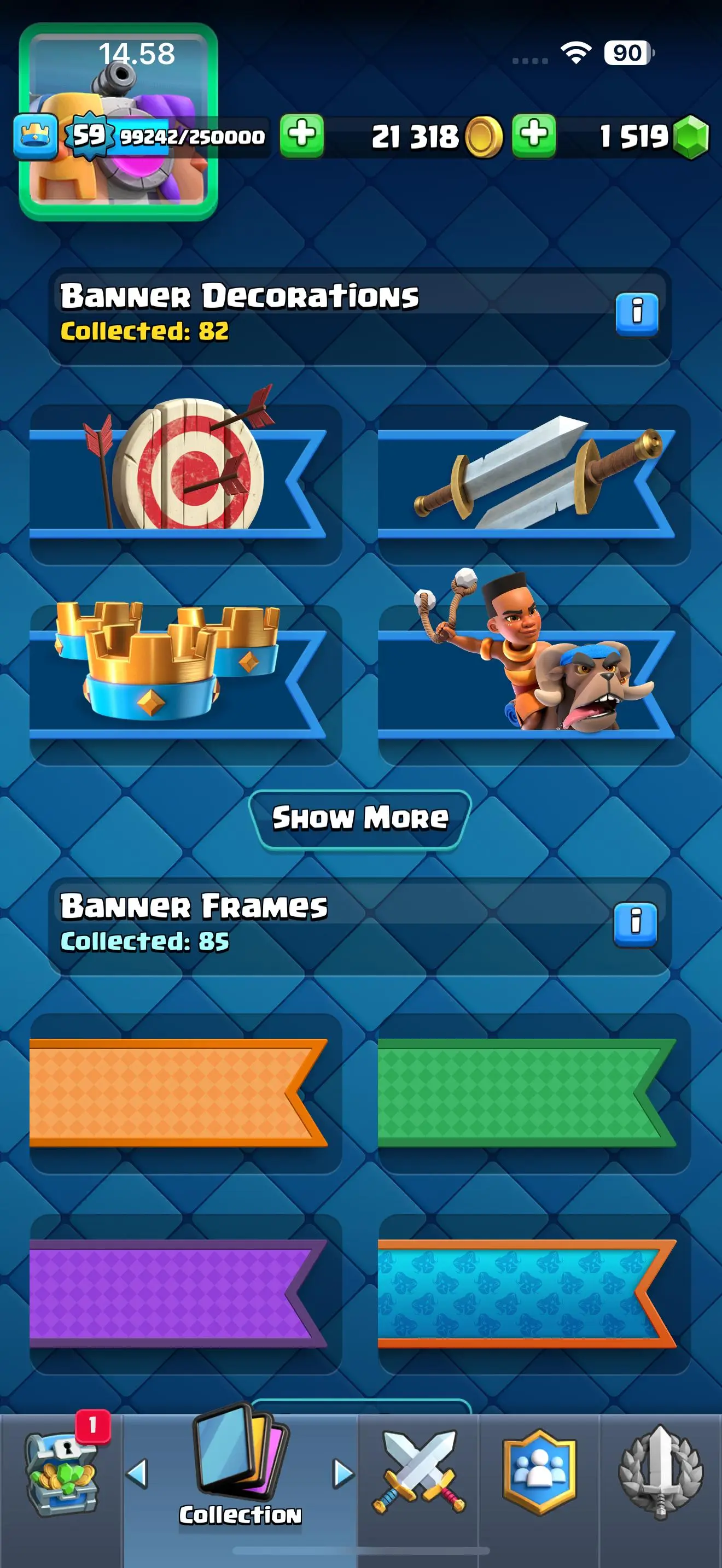Go to the events sword-and-laurel tab
The image size is (722, 1568).
pyautogui.click(x=661, y=1472)
